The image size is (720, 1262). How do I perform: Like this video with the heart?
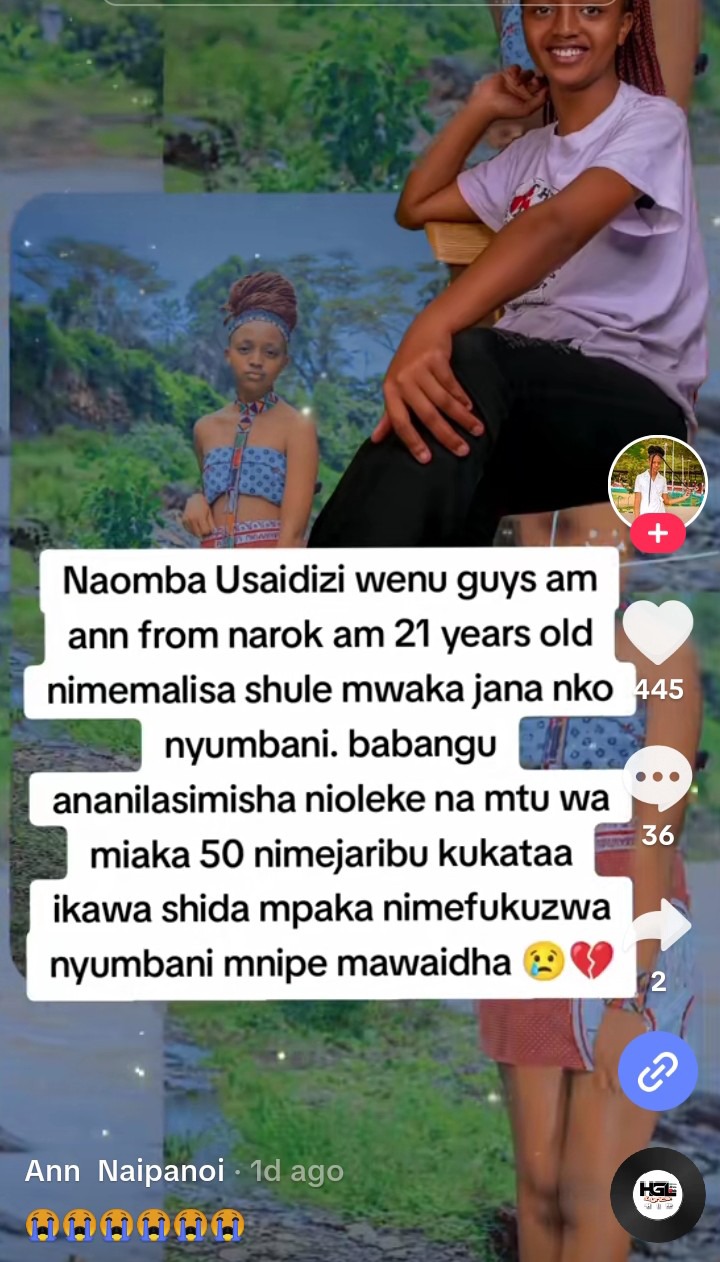[x=657, y=632]
